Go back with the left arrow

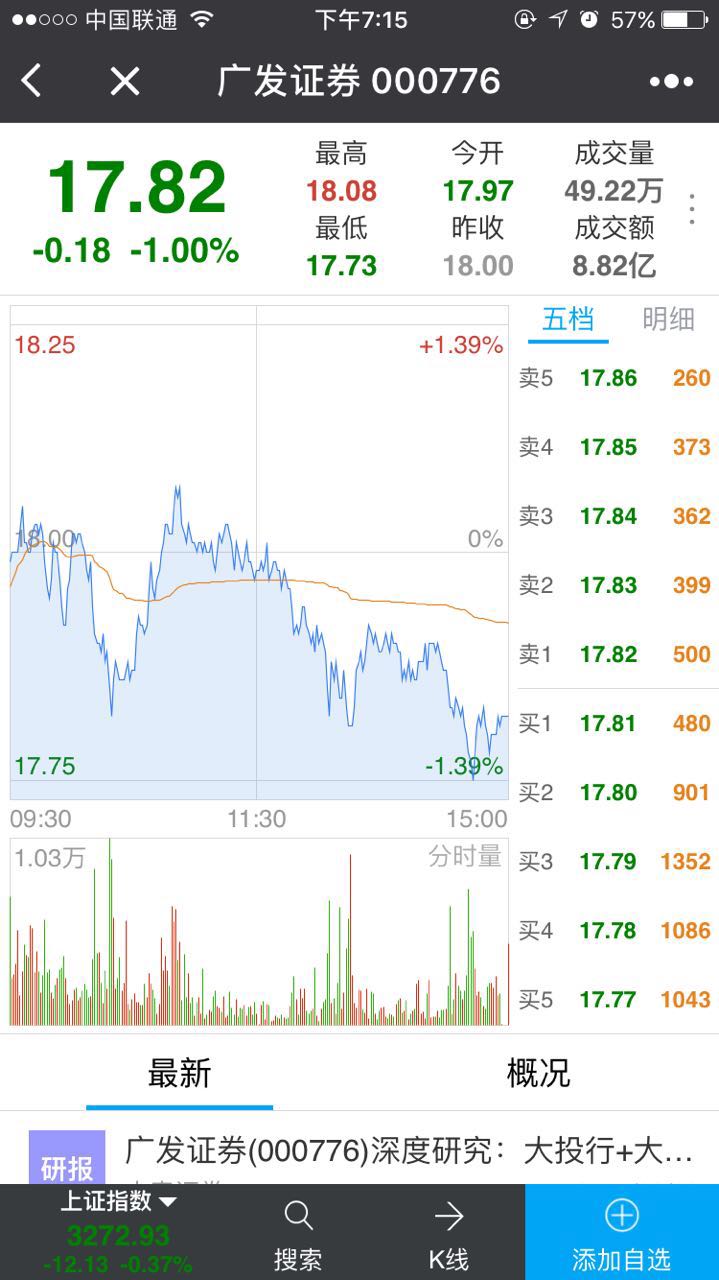tap(32, 81)
